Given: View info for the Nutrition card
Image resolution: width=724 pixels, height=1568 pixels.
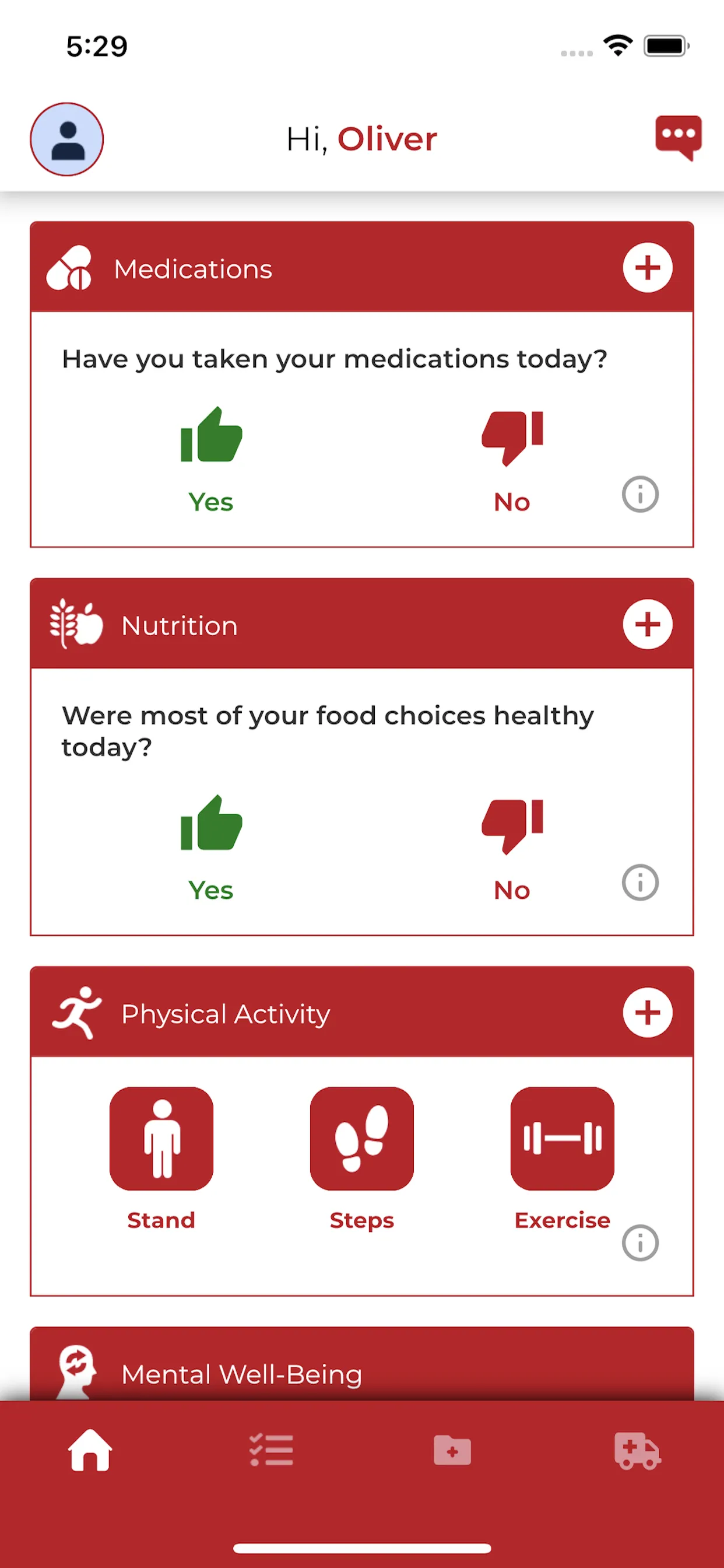Looking at the screenshot, I should (640, 883).
